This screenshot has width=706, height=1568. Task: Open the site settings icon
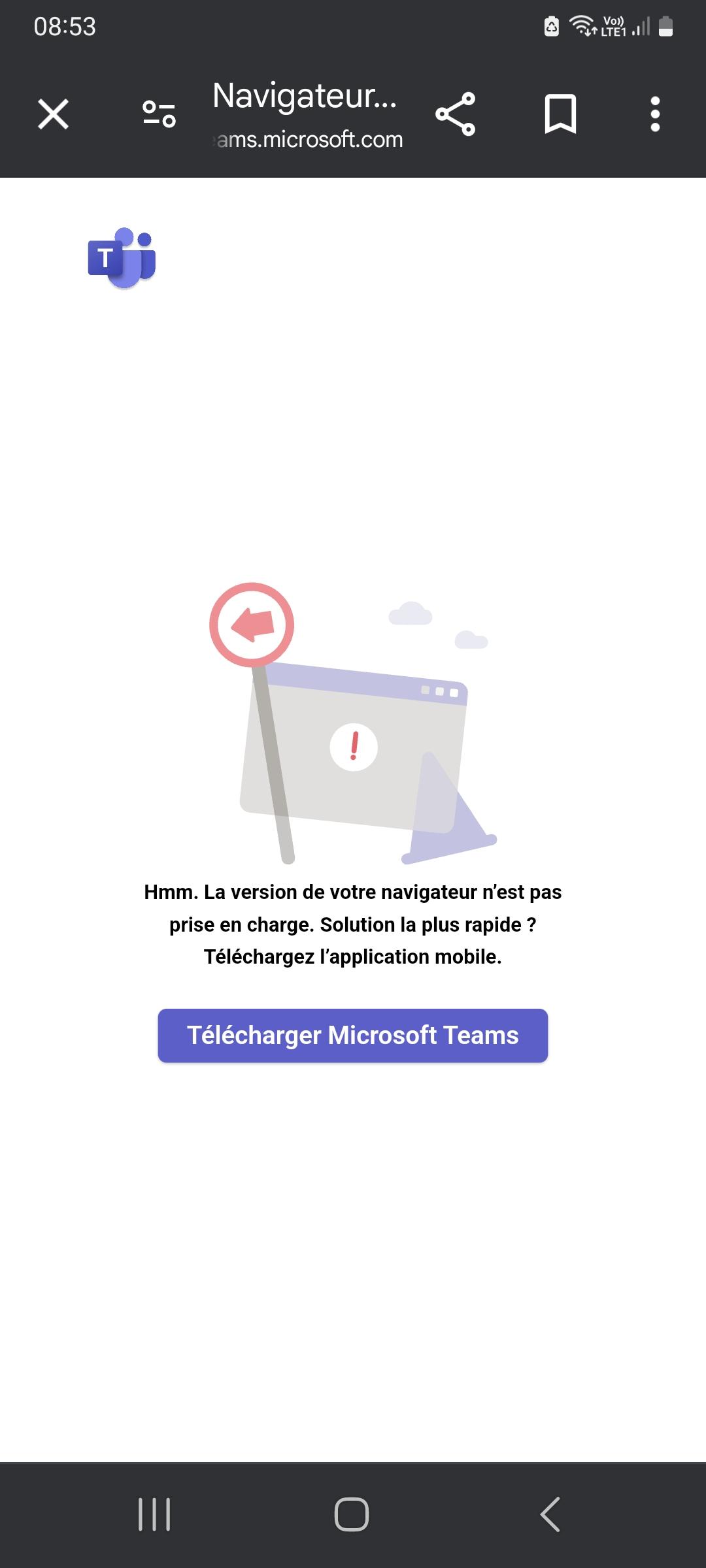tap(159, 114)
